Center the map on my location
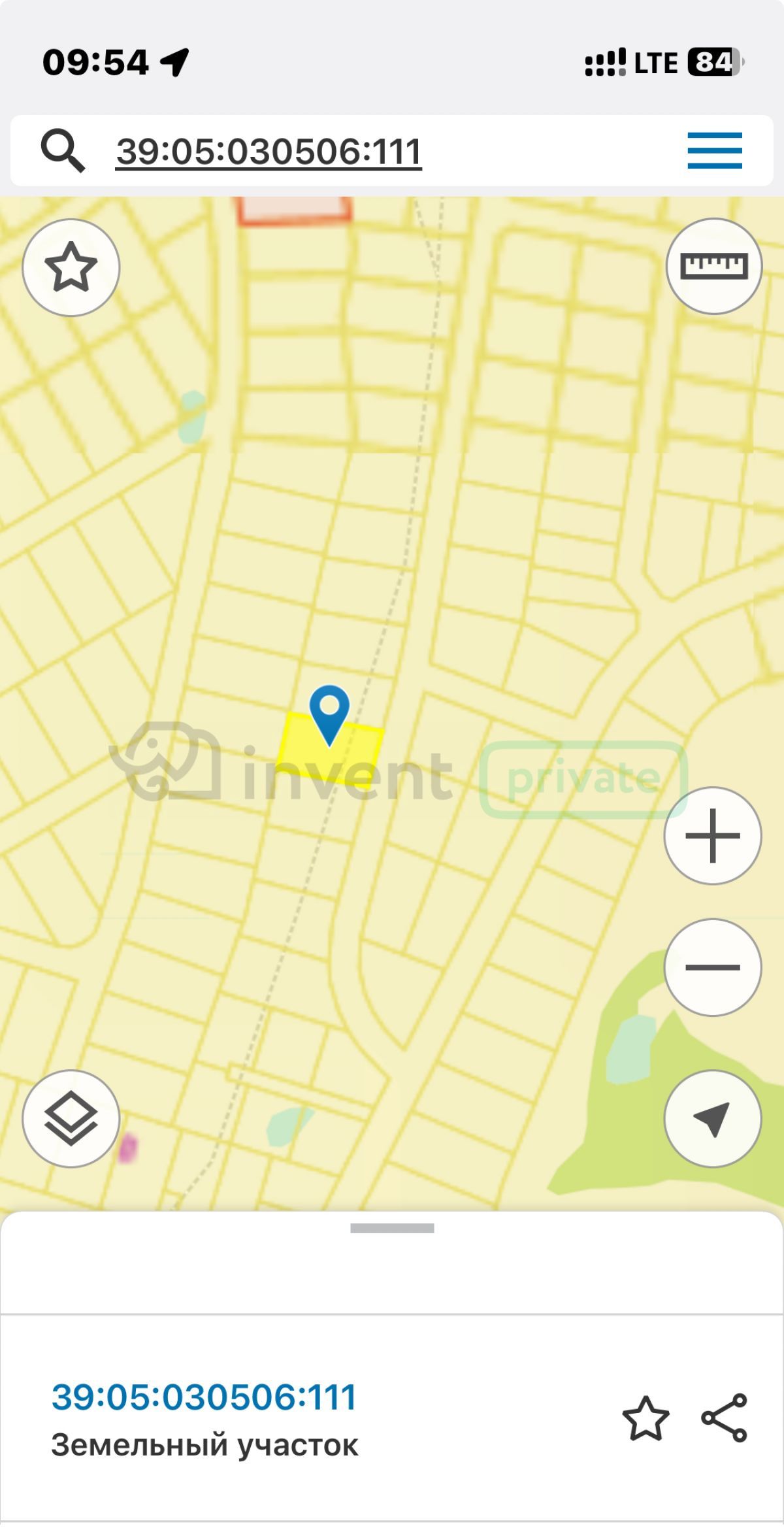This screenshot has height=1528, width=784. tap(713, 1118)
